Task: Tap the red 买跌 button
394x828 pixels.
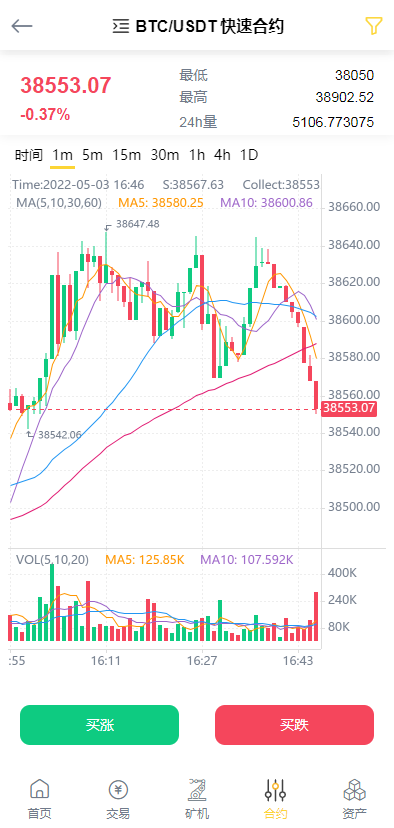Action: (x=294, y=725)
